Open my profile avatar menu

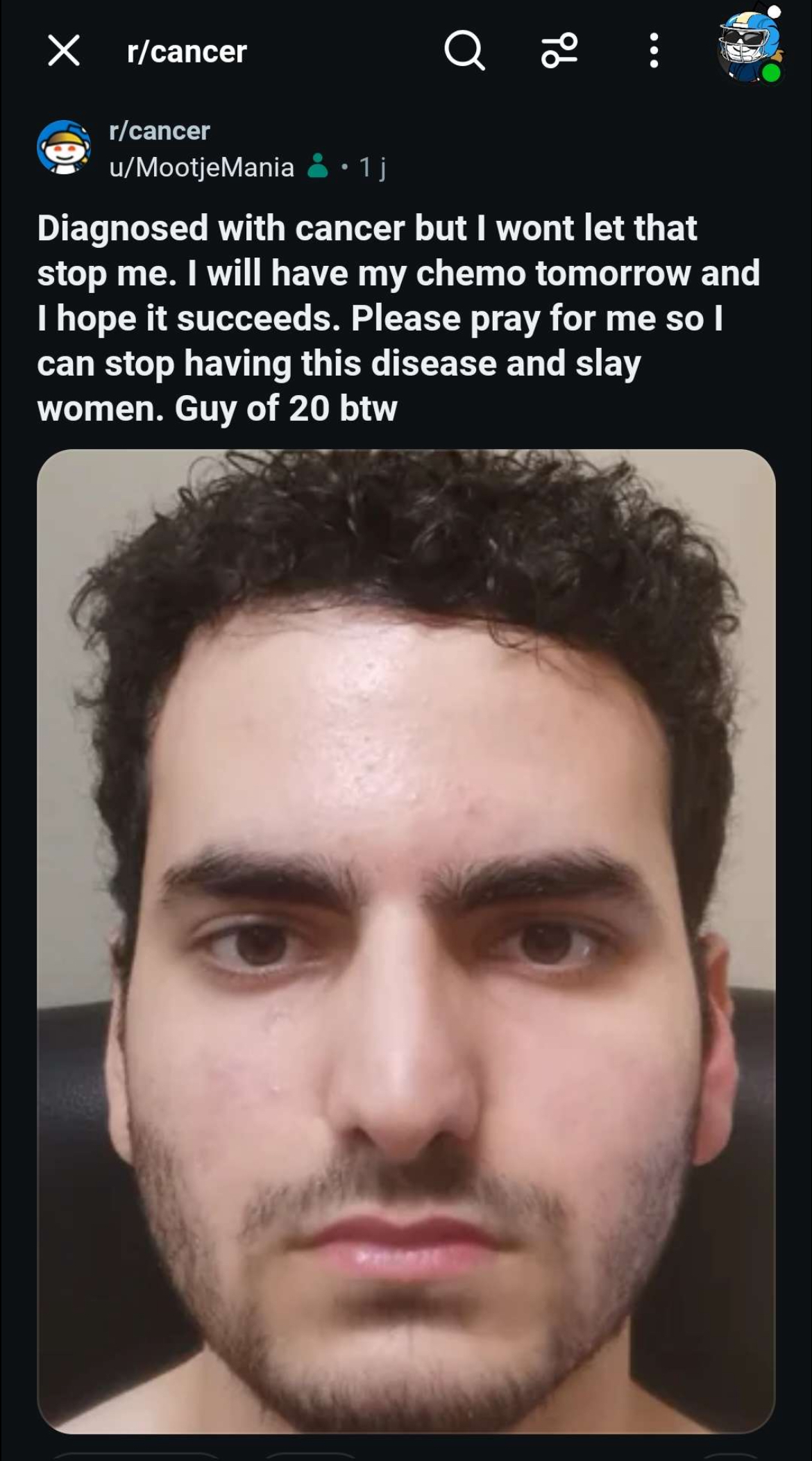click(x=750, y=50)
